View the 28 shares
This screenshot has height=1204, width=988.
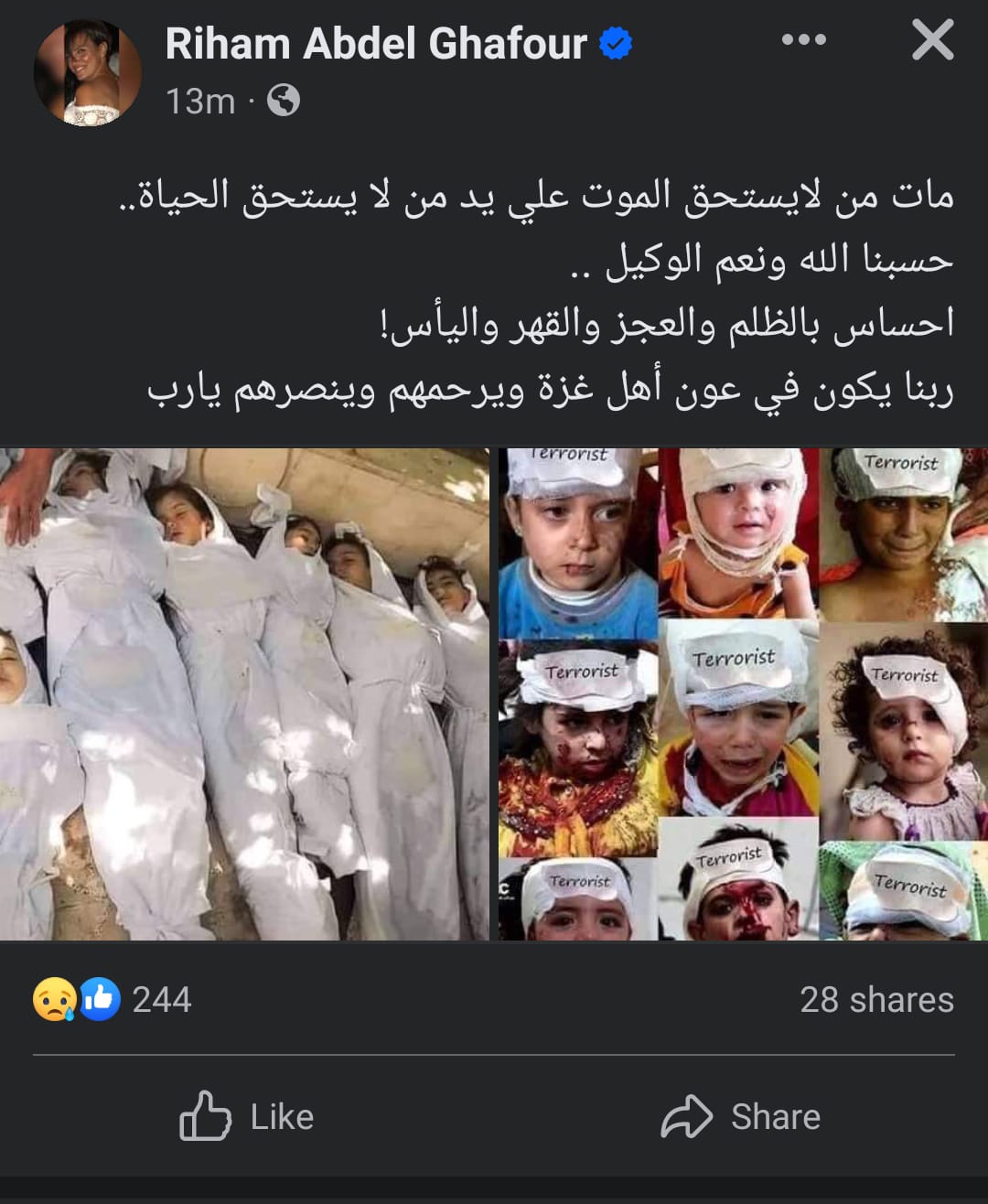click(875, 999)
